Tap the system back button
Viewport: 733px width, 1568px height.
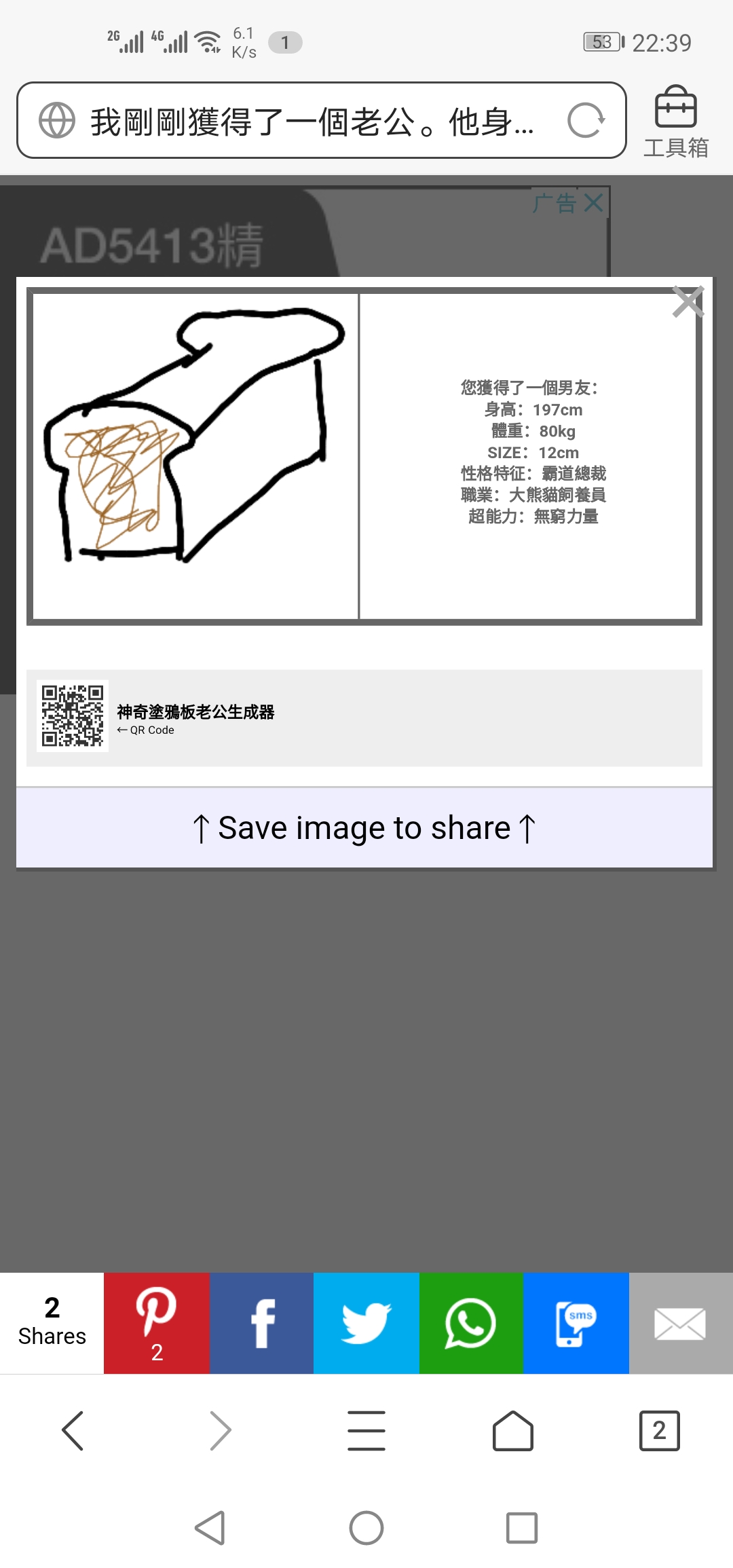tap(210, 1528)
